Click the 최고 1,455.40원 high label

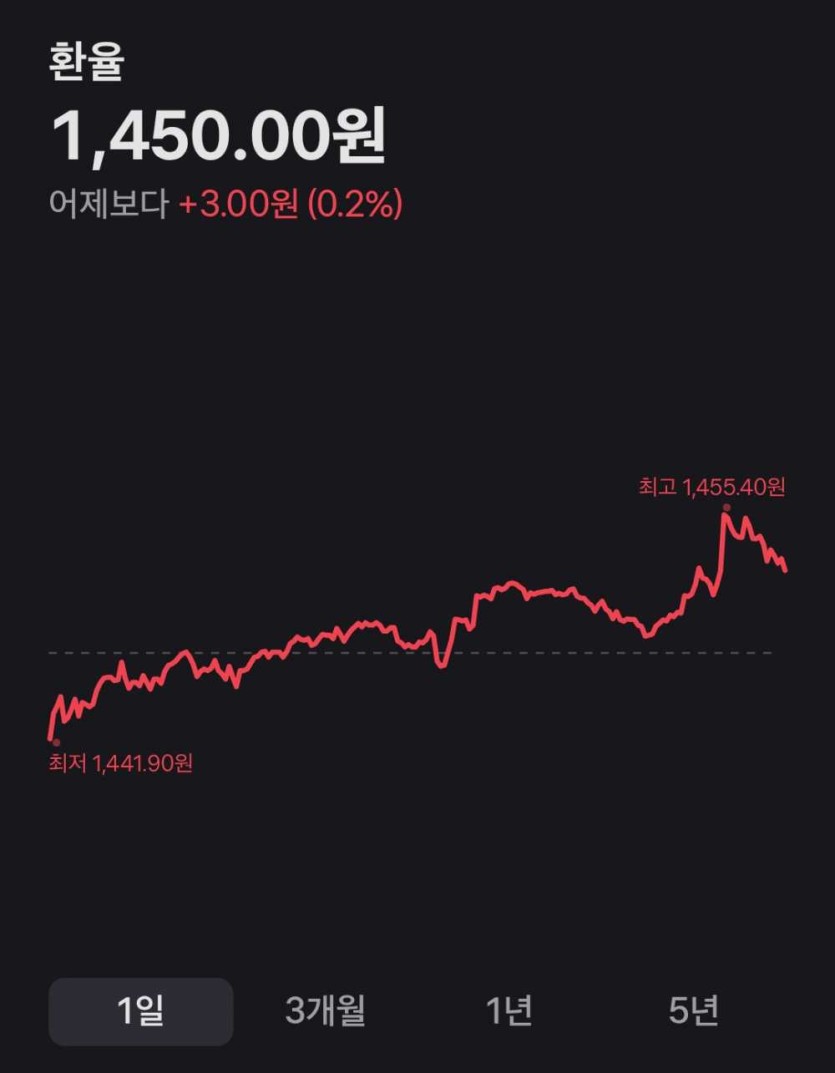pyautogui.click(x=713, y=487)
